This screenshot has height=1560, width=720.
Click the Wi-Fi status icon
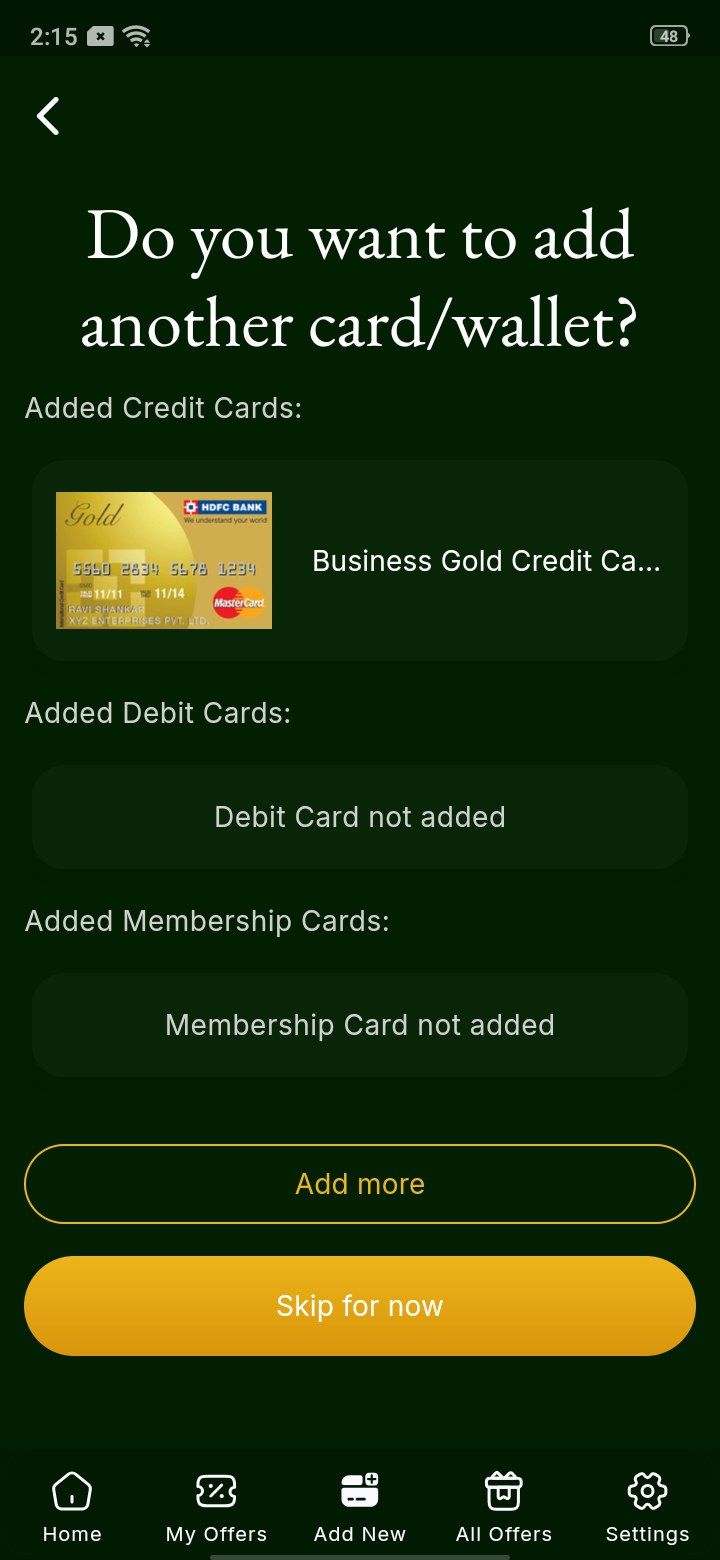(137, 36)
